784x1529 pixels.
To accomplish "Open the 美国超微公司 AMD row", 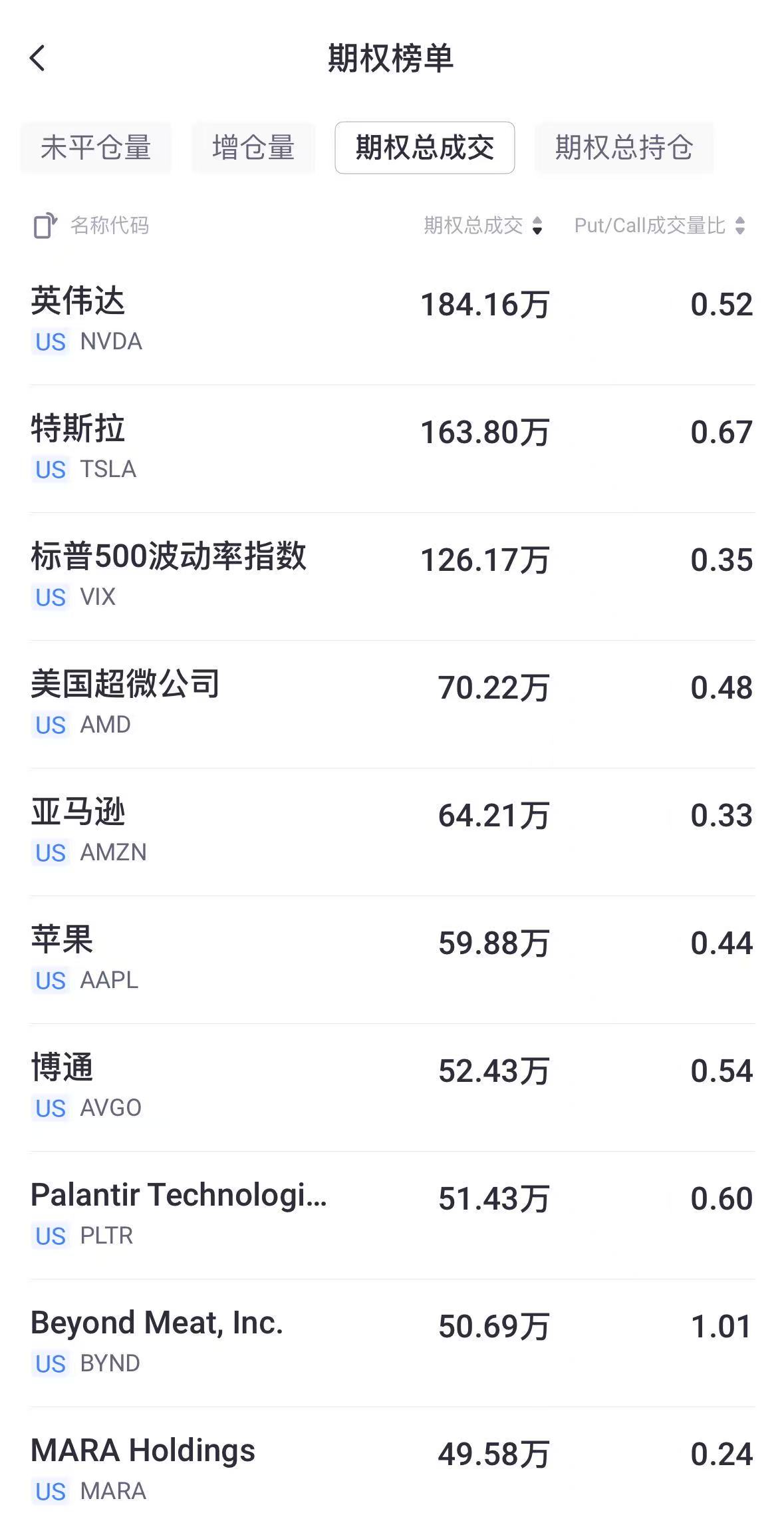I will [x=392, y=703].
